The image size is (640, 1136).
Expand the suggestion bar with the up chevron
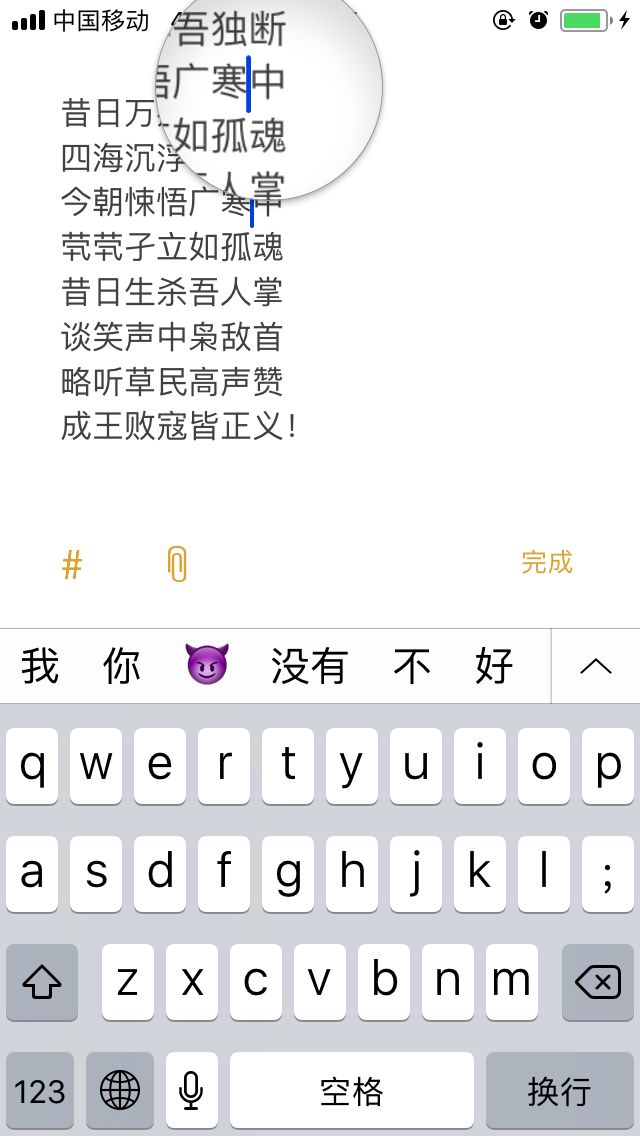(596, 666)
